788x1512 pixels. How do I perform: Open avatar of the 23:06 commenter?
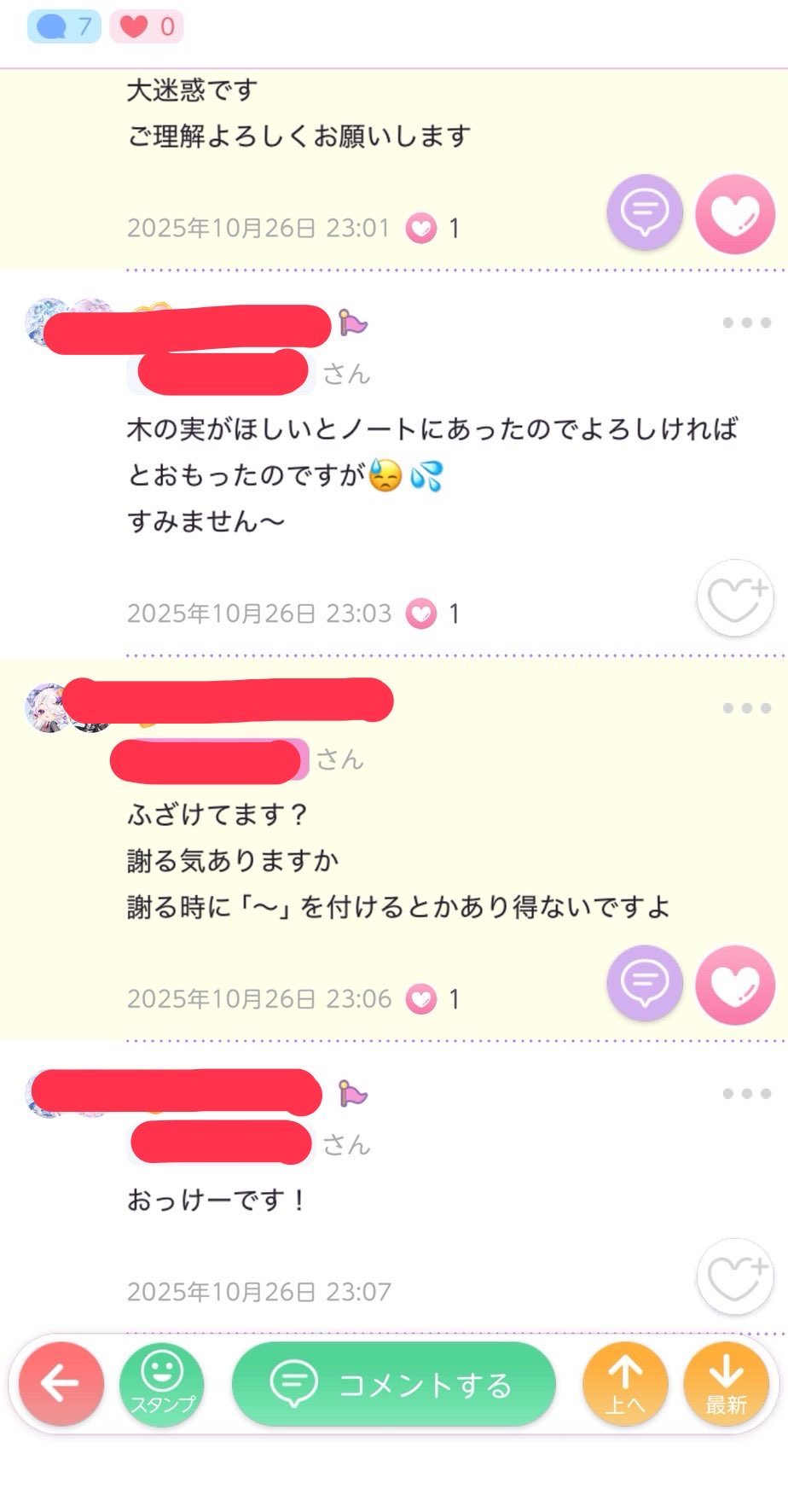tap(47, 708)
